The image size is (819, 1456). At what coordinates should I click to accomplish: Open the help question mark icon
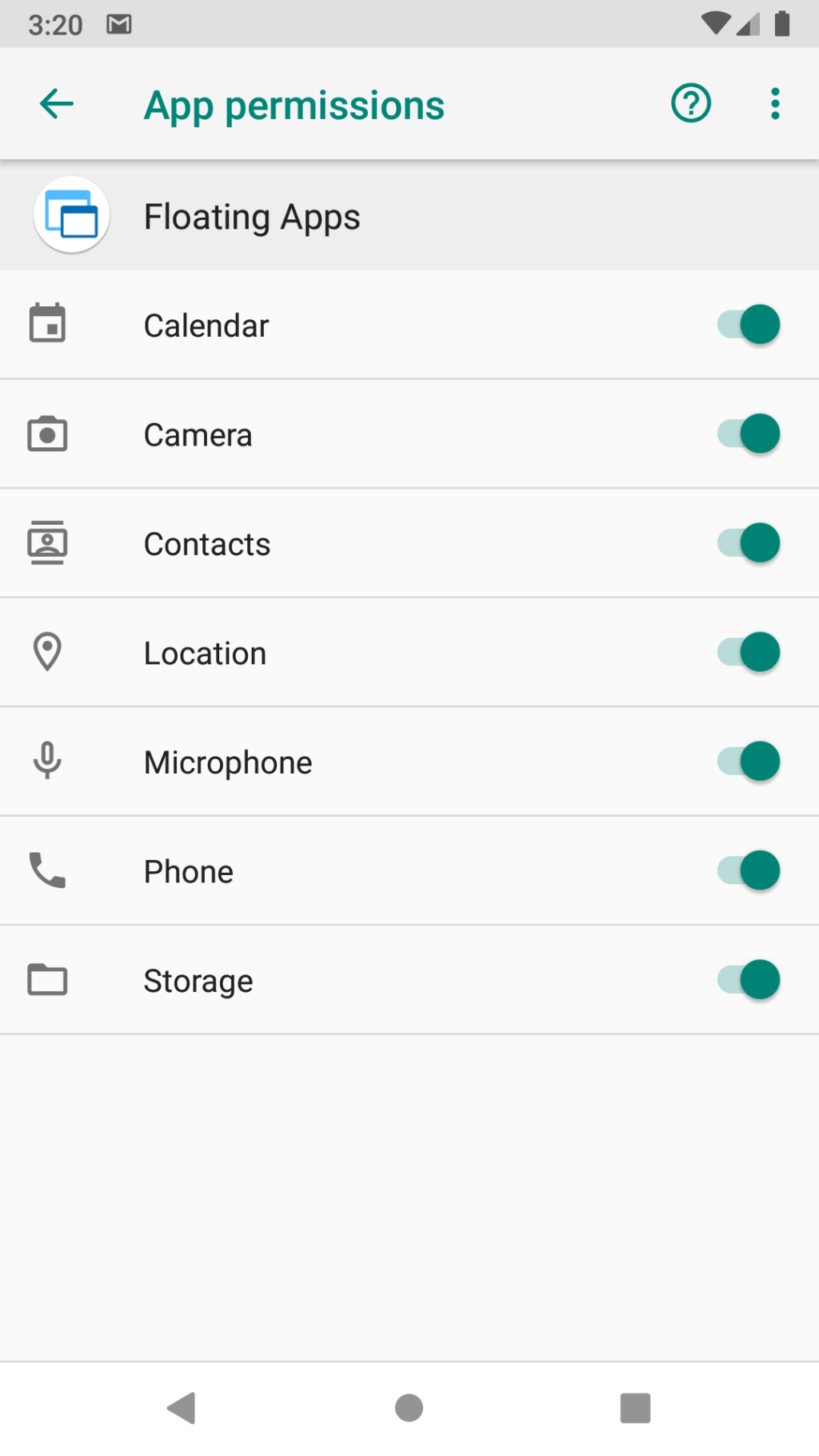[x=691, y=104]
